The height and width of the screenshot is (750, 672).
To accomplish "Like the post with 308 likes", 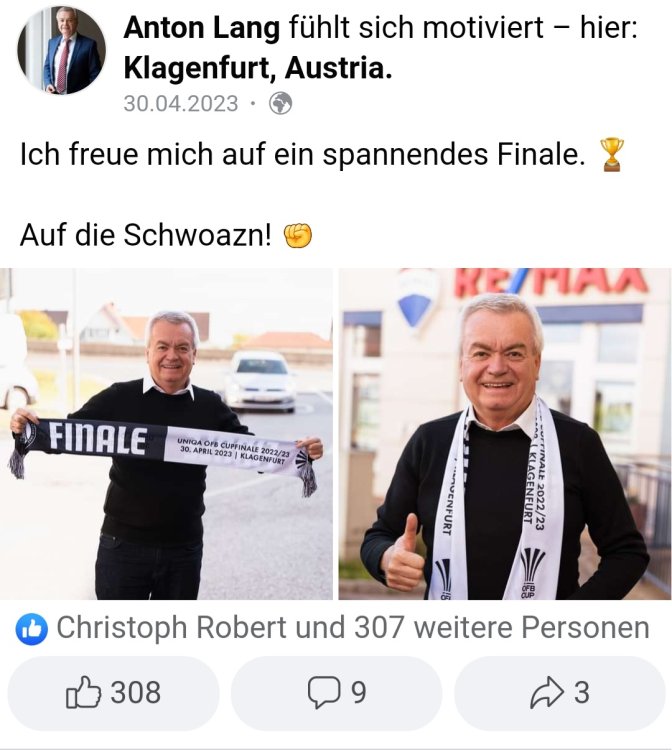I will pos(113,692).
